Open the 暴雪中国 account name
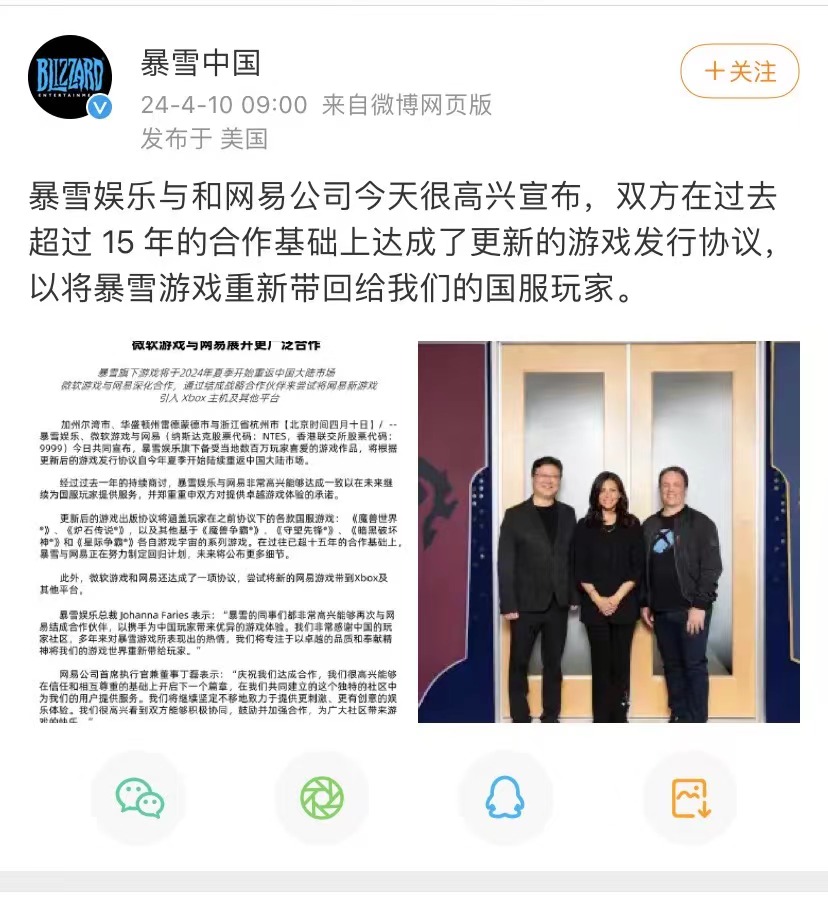The height and width of the screenshot is (900, 828). pyautogui.click(x=200, y=63)
